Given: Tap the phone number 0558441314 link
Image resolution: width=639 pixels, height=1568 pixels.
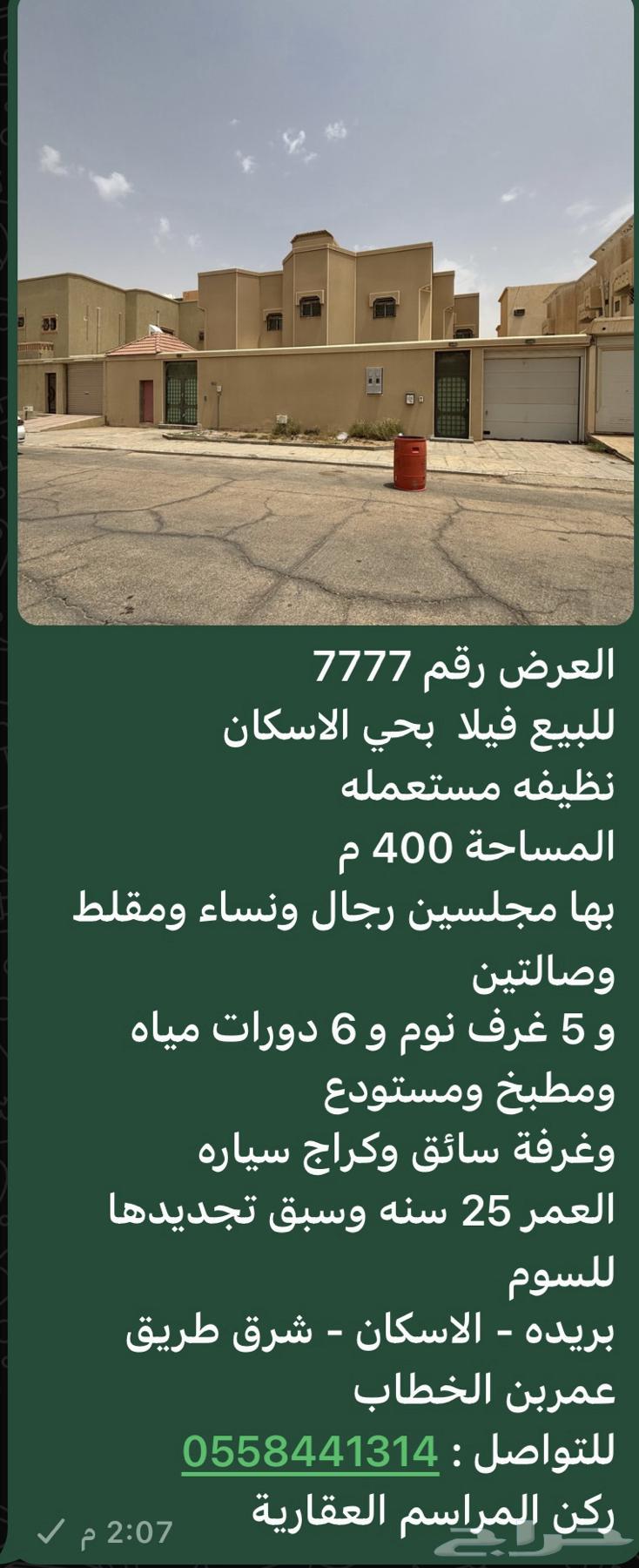Looking at the screenshot, I should click(x=310, y=1451).
